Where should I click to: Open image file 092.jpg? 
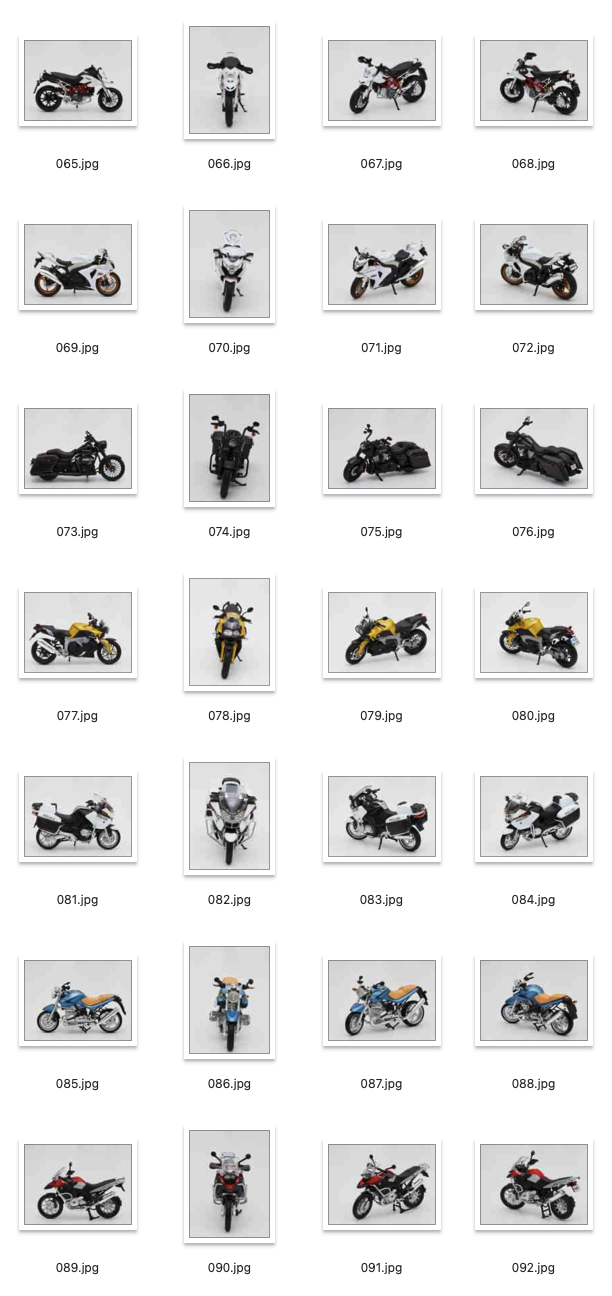(x=533, y=1184)
